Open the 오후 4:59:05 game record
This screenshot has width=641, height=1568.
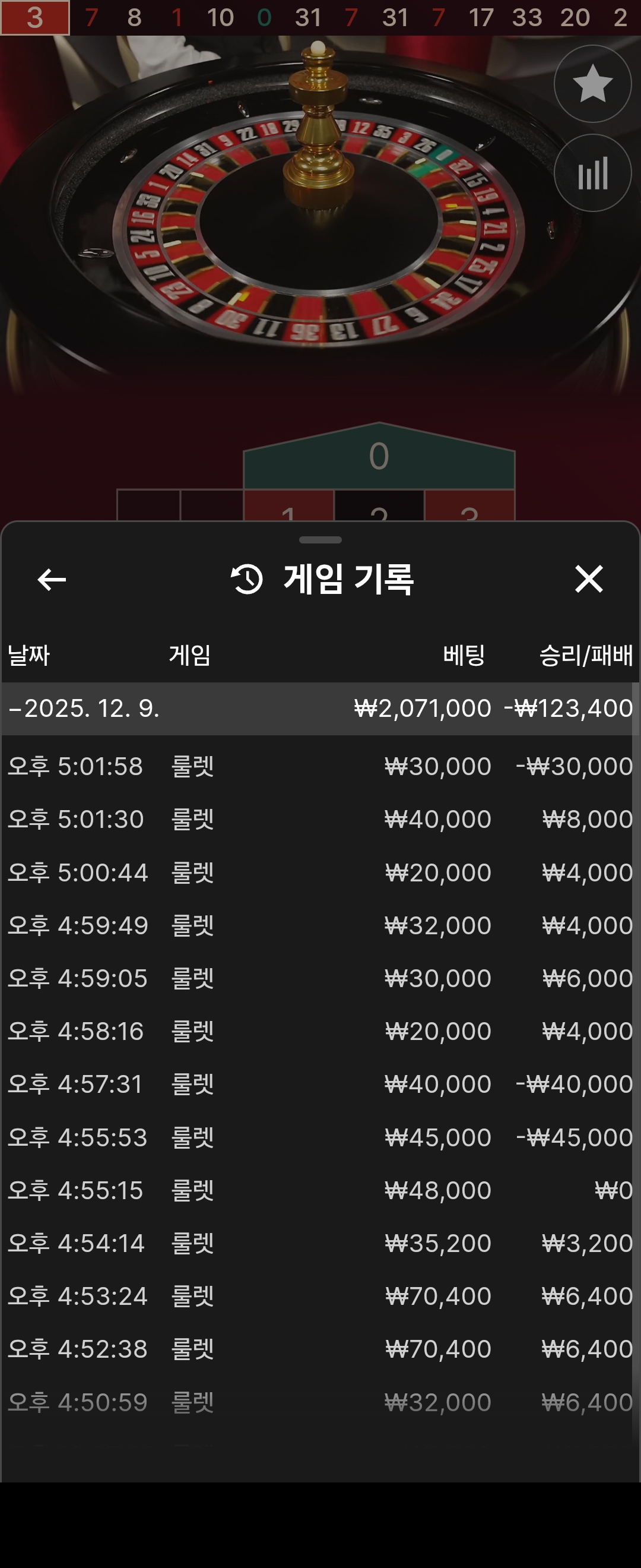(x=320, y=978)
